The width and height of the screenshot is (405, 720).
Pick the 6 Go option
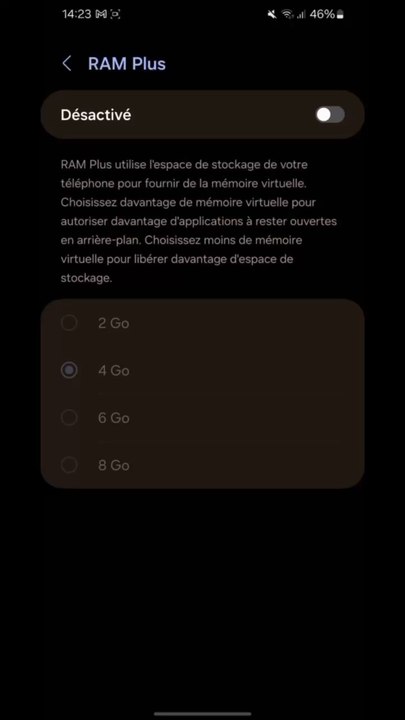[x=202, y=418]
